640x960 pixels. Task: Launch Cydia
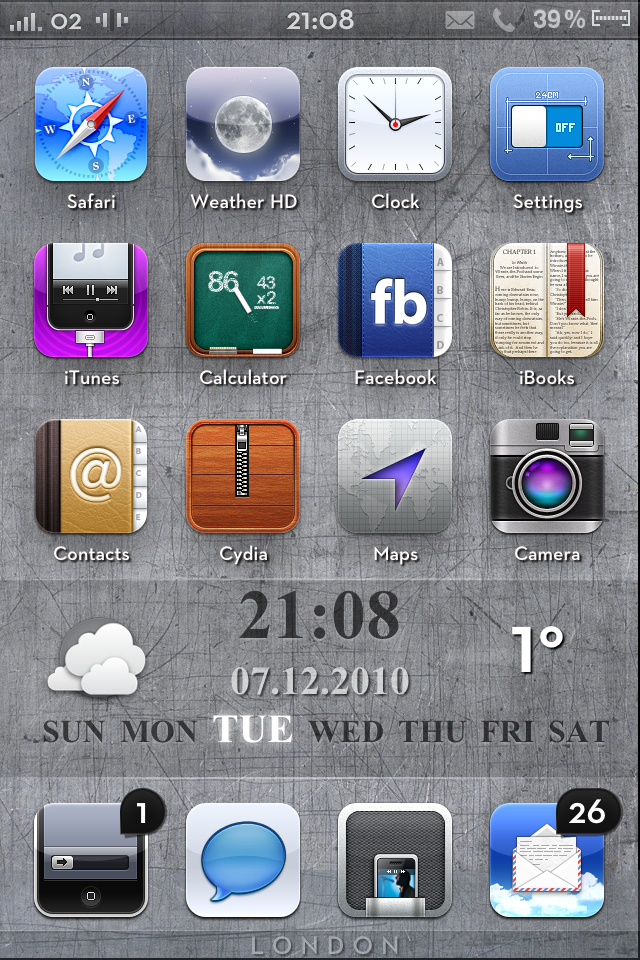pos(243,476)
